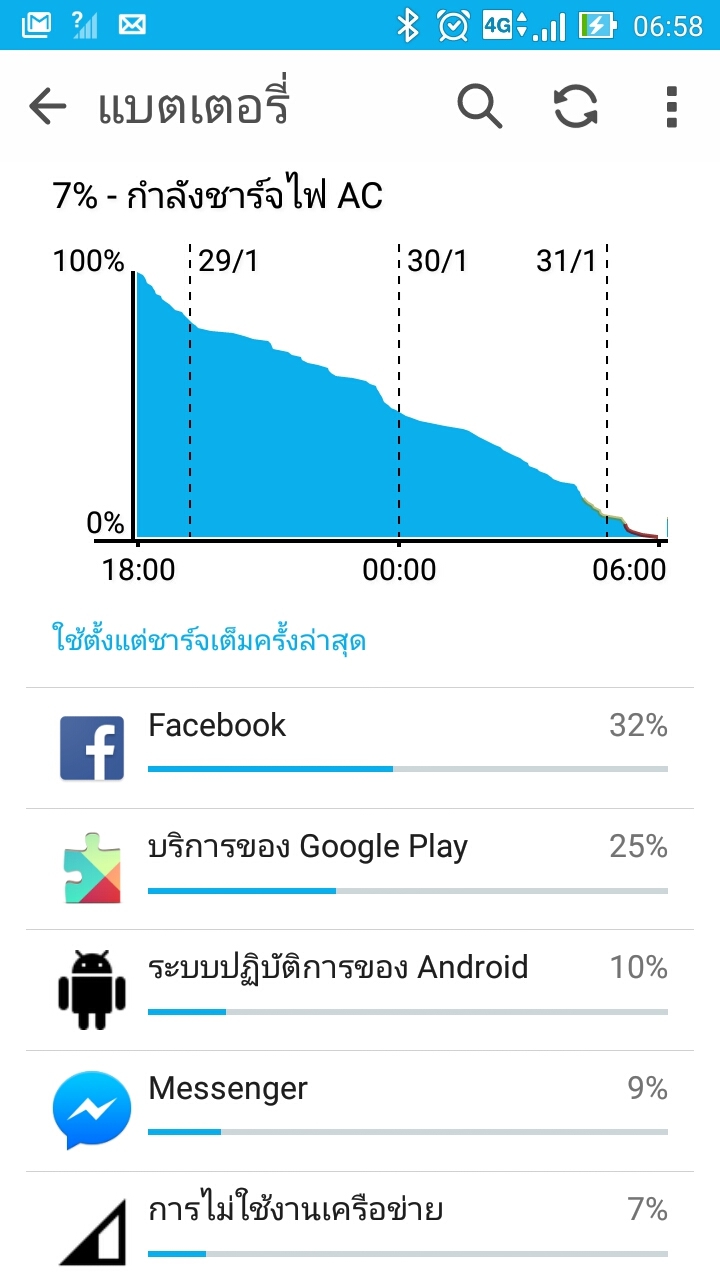The image size is (720, 1280).
Task: View Facebook battery usage details
Action: (360, 748)
